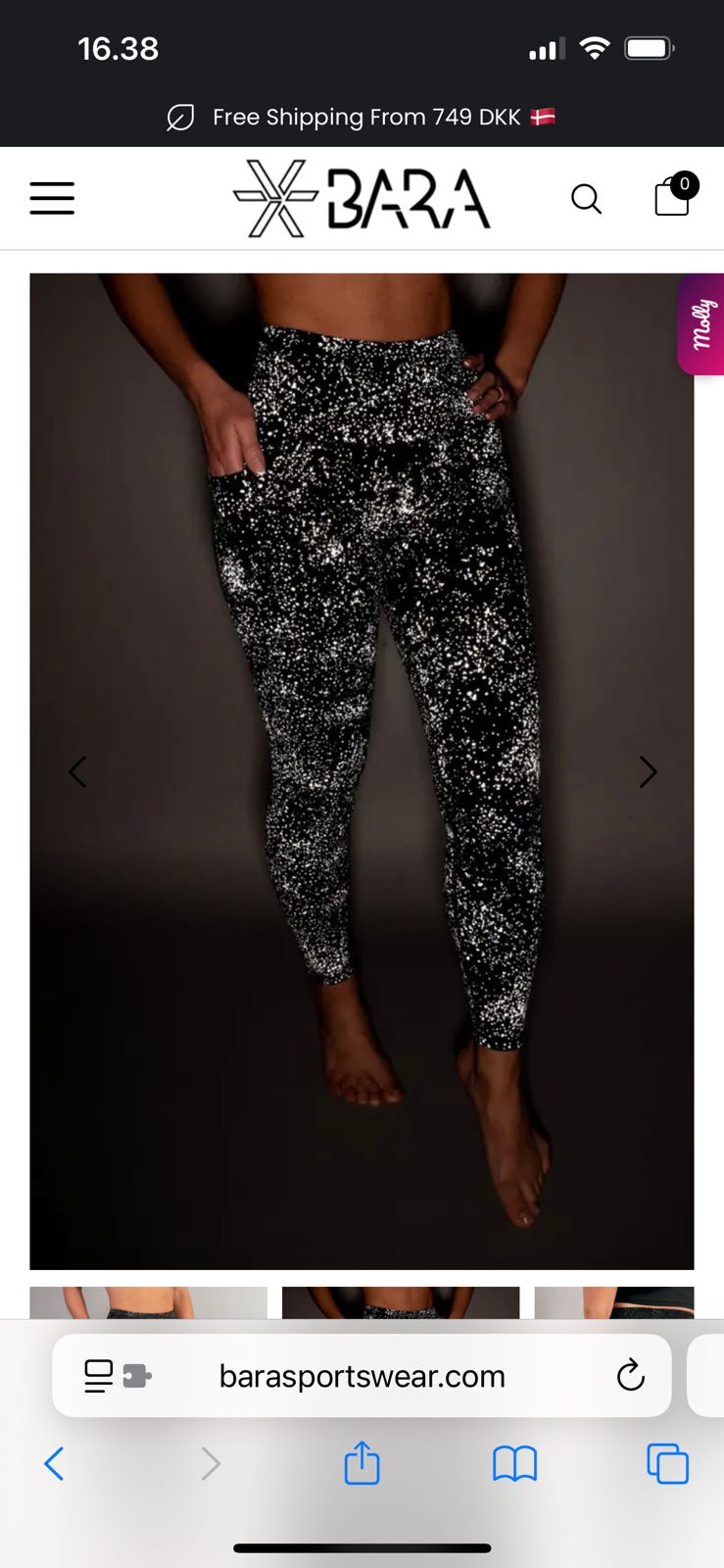Open Safari page settings menu

point(118,1376)
